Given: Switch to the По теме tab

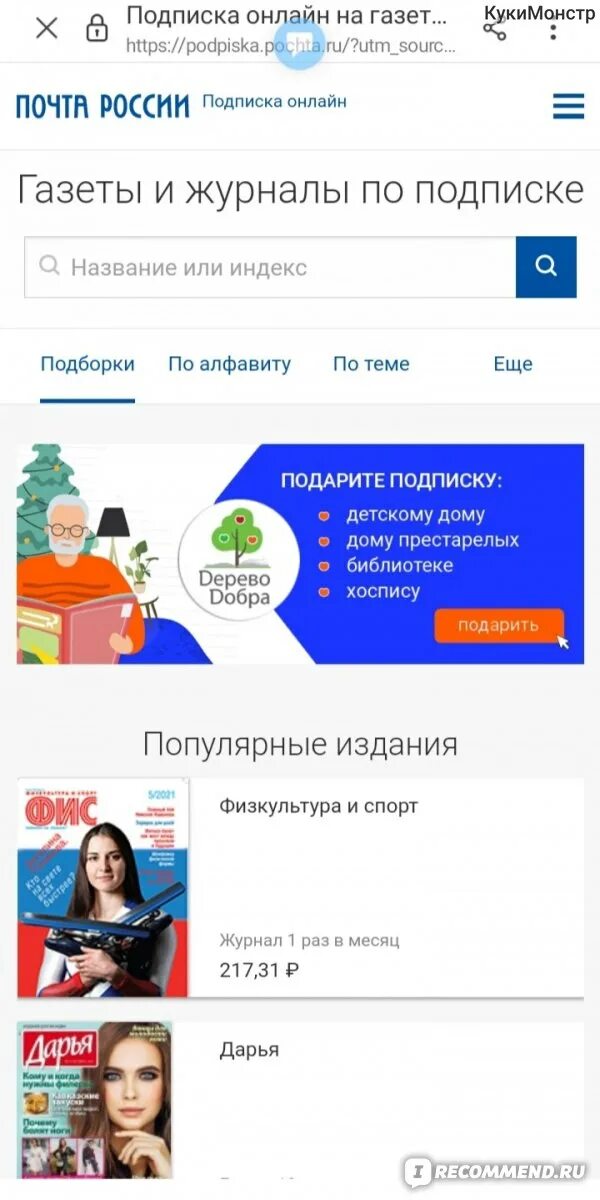Looking at the screenshot, I should click(371, 364).
